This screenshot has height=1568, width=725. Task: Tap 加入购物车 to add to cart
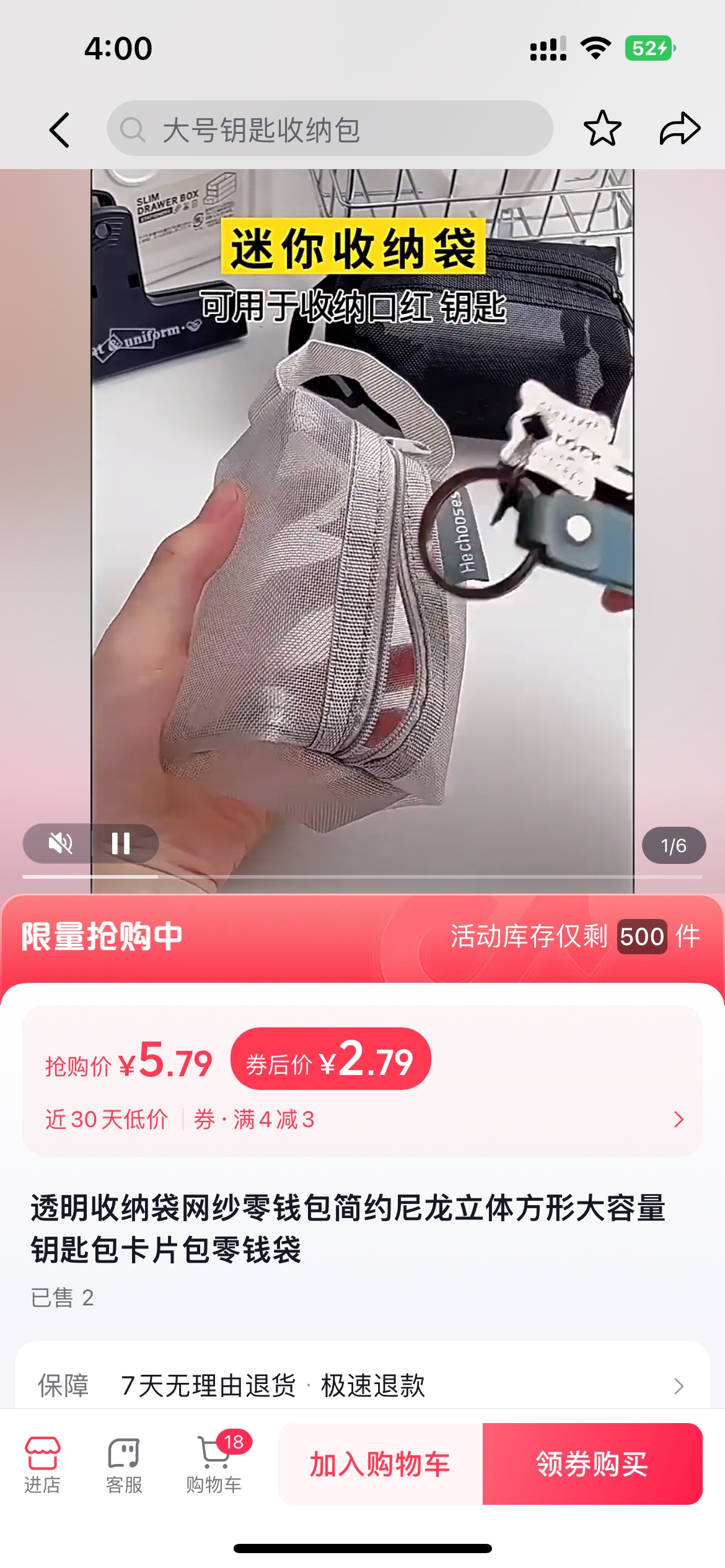coord(380,1465)
